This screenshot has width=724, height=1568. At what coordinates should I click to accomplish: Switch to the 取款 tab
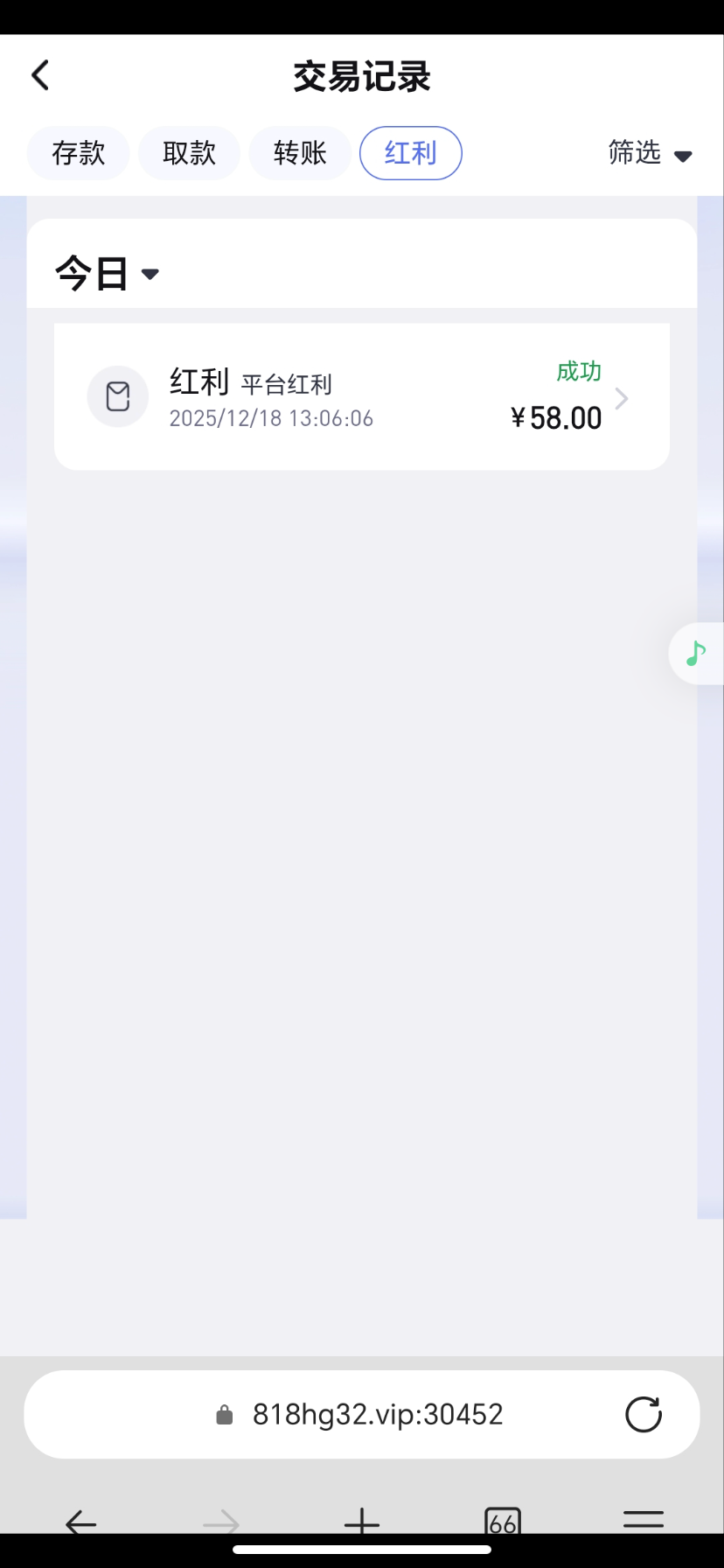189,153
